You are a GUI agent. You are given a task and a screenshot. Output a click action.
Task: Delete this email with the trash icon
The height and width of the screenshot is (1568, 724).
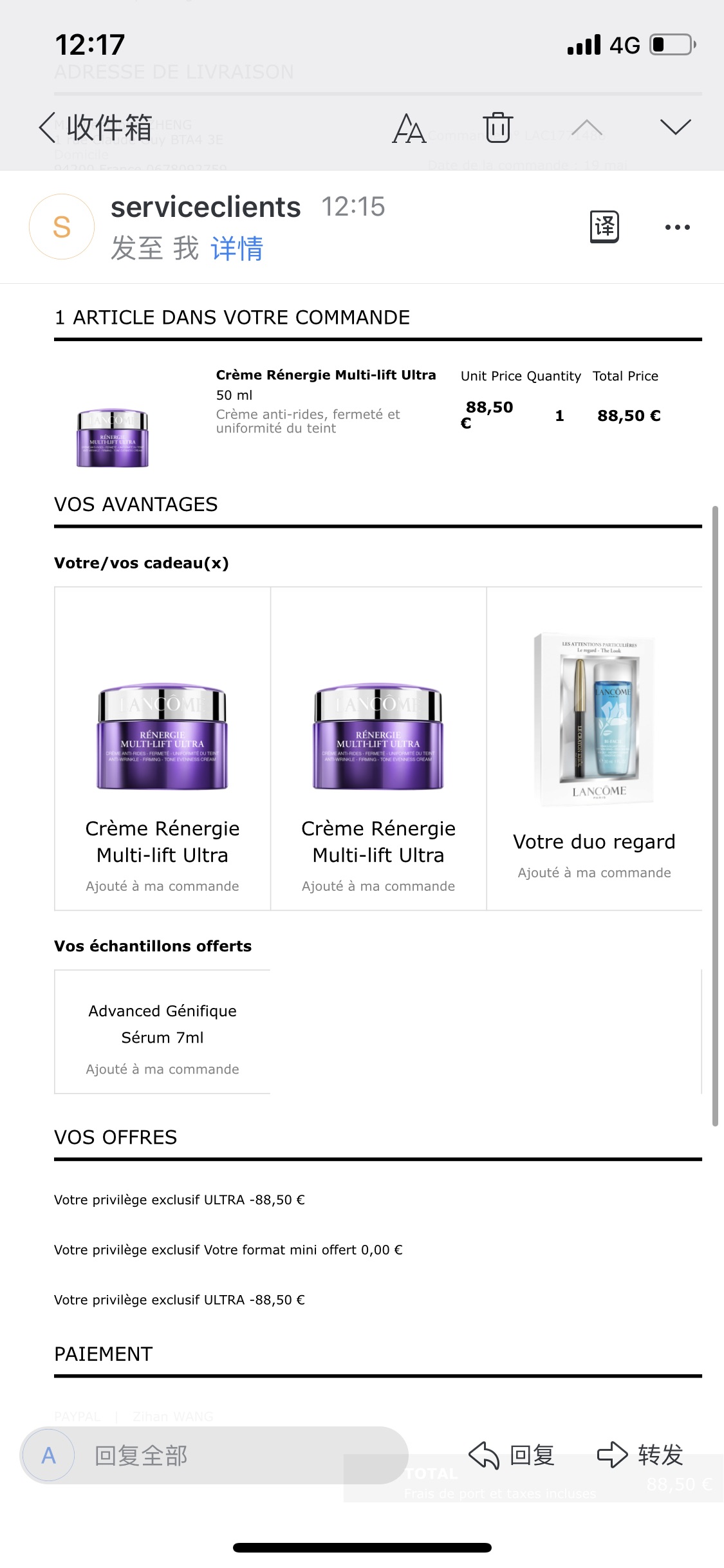(498, 127)
